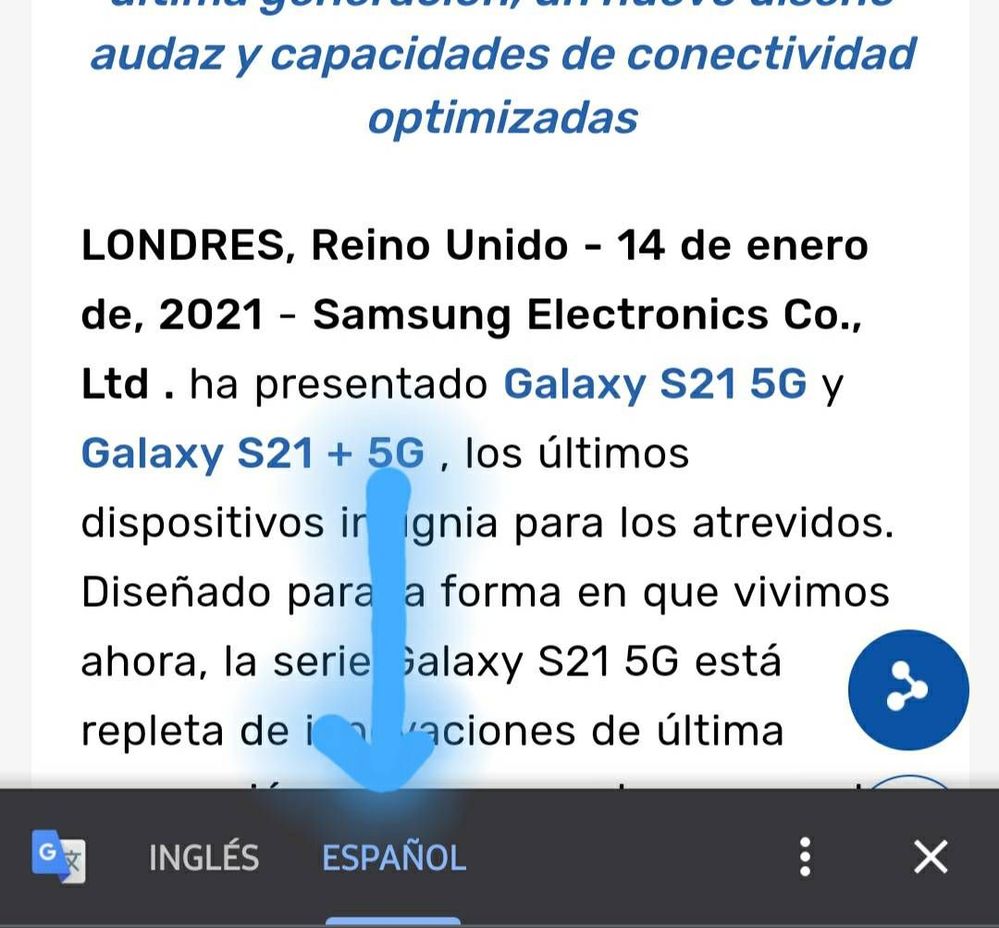Tap the blue share floating button
Viewport: 999px width, 928px height.
907,689
